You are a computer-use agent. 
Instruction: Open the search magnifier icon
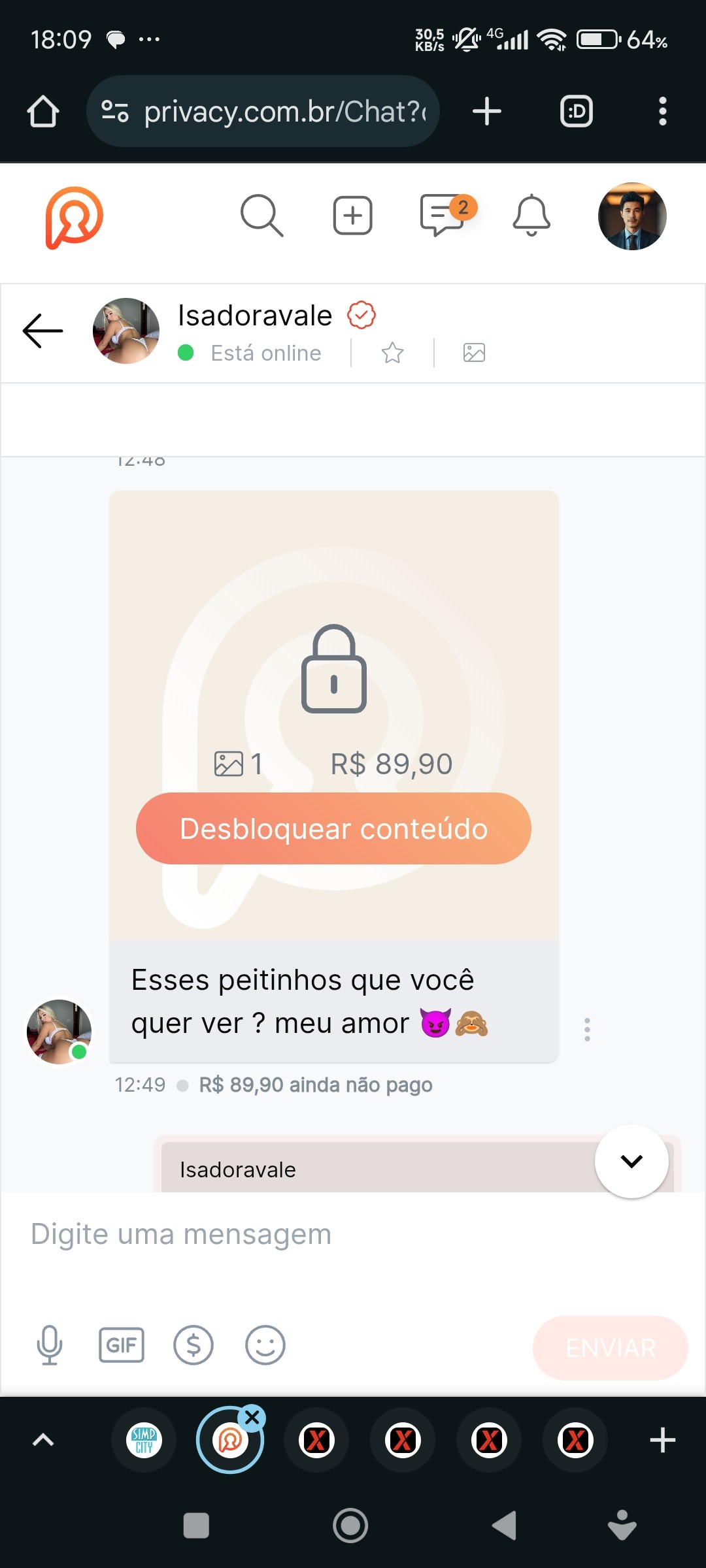tap(261, 216)
